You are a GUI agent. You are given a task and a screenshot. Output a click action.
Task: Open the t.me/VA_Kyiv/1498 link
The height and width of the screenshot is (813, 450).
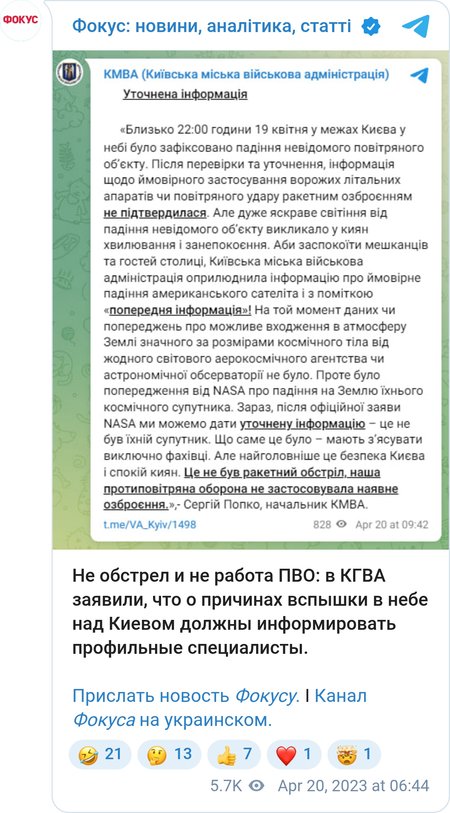pos(150,525)
